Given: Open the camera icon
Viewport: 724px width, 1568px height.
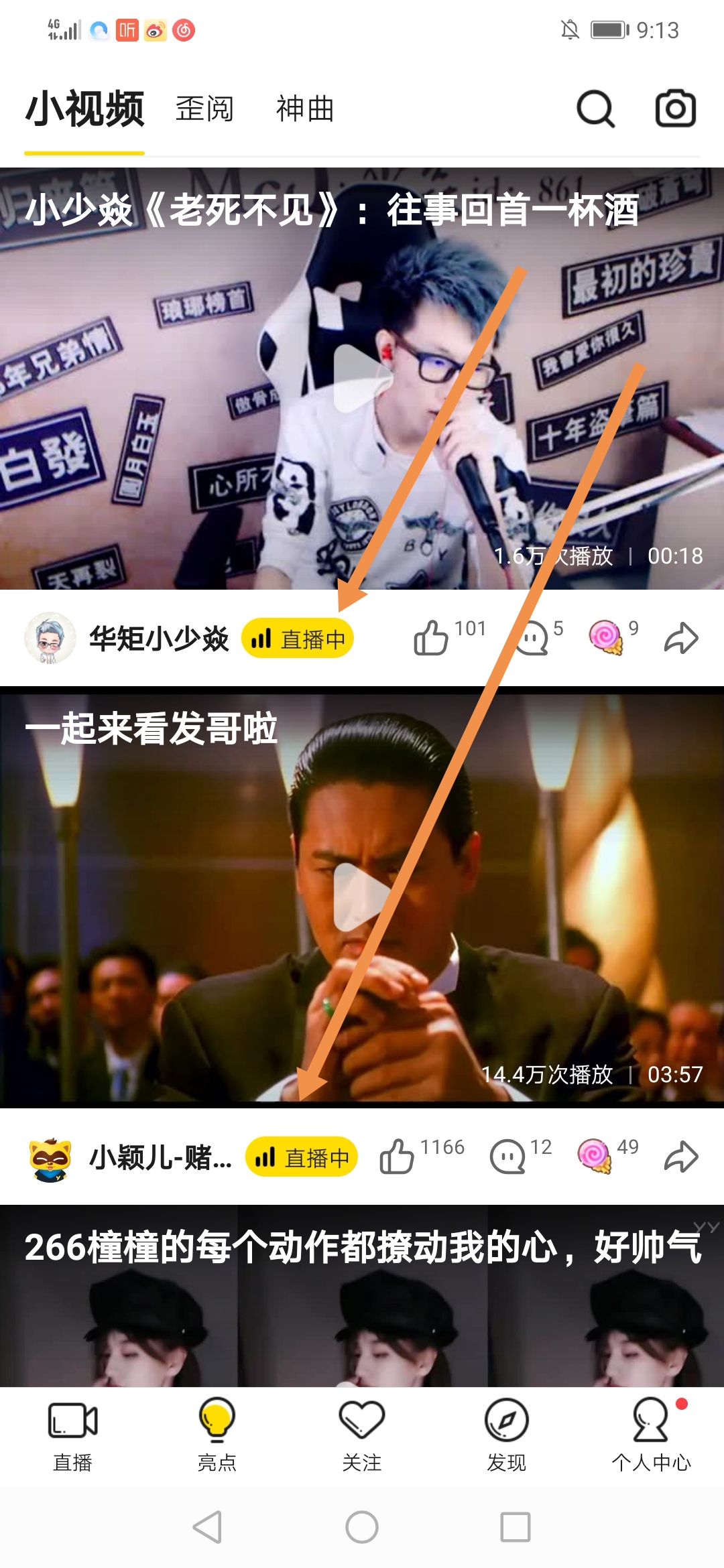Looking at the screenshot, I should [x=675, y=108].
